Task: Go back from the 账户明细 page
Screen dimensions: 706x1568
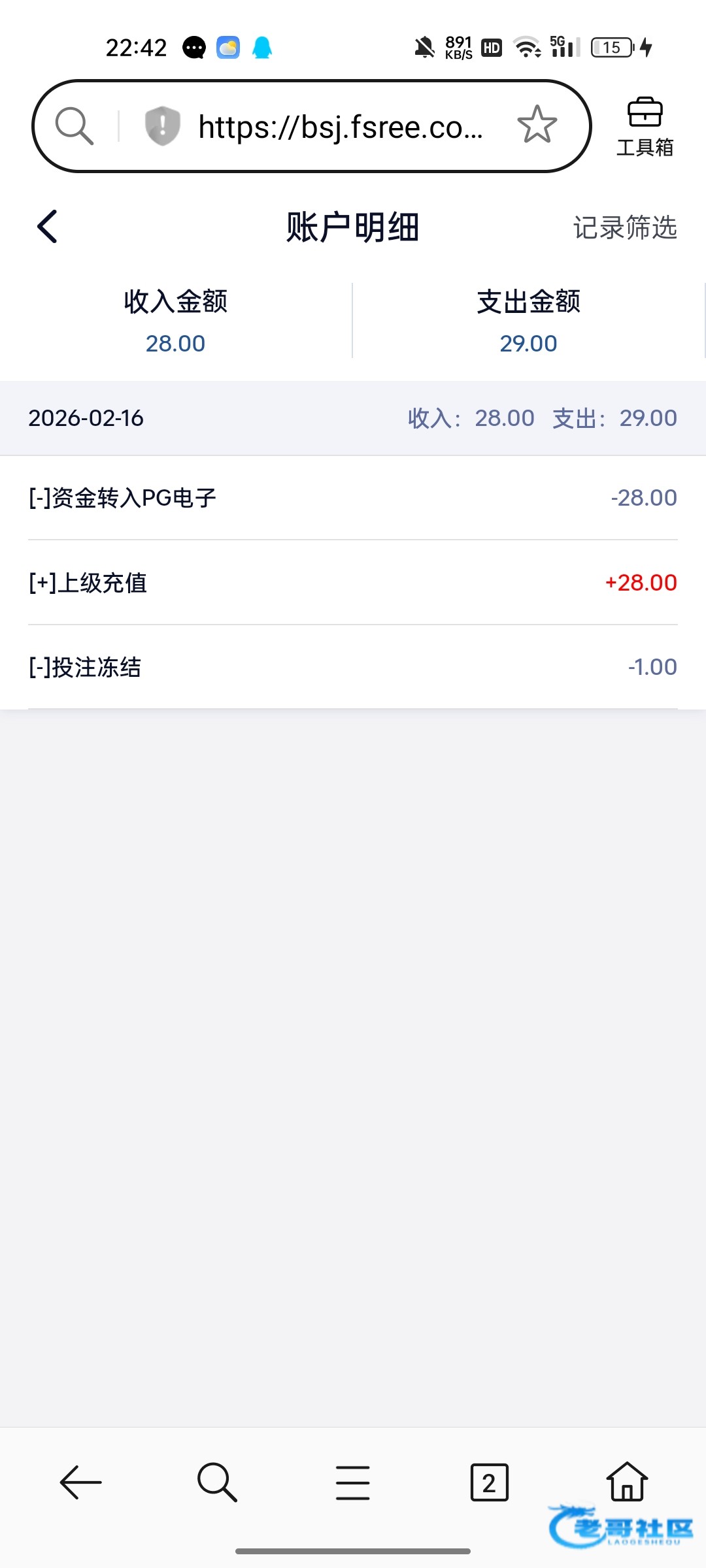Action: coord(48,227)
